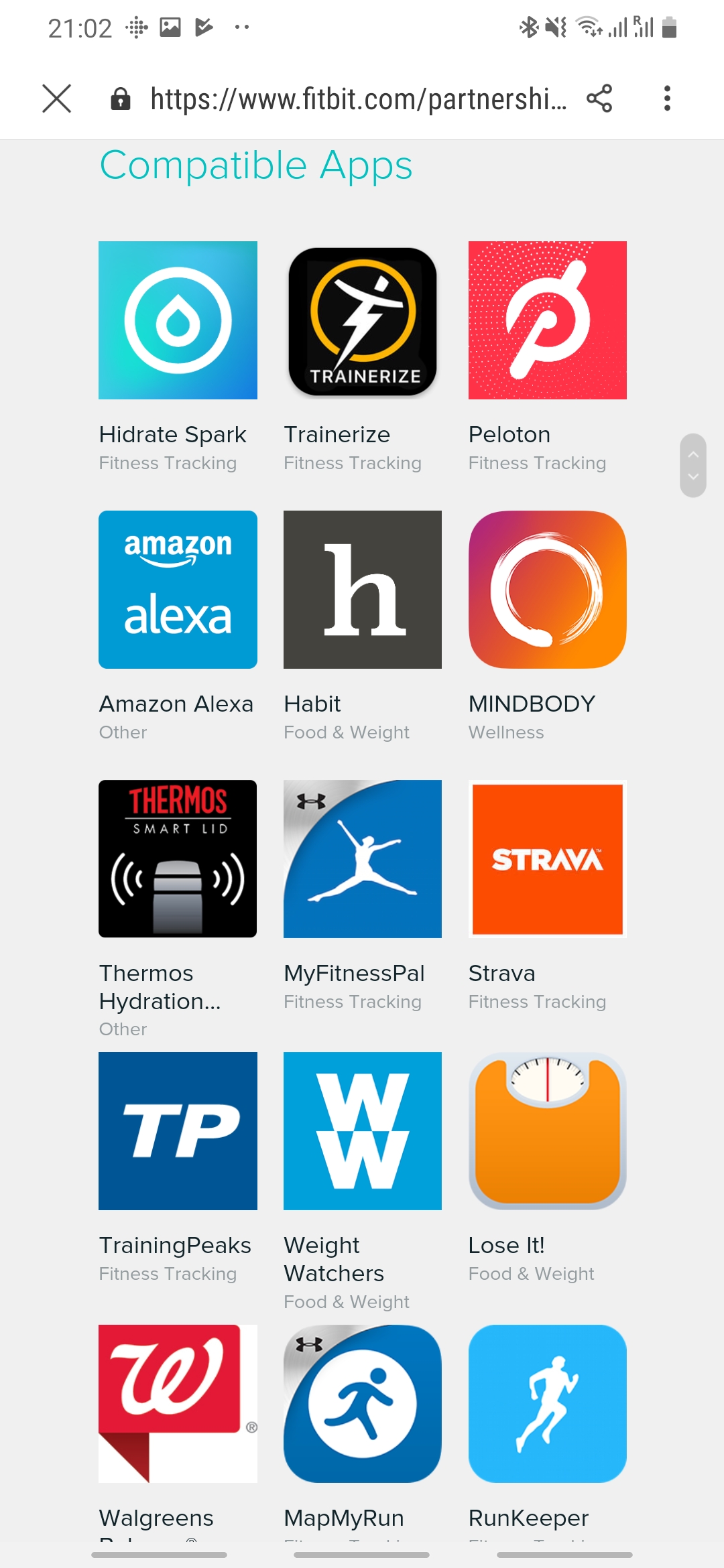Open the browser overflow menu
This screenshot has width=724, height=1568.
point(666,99)
